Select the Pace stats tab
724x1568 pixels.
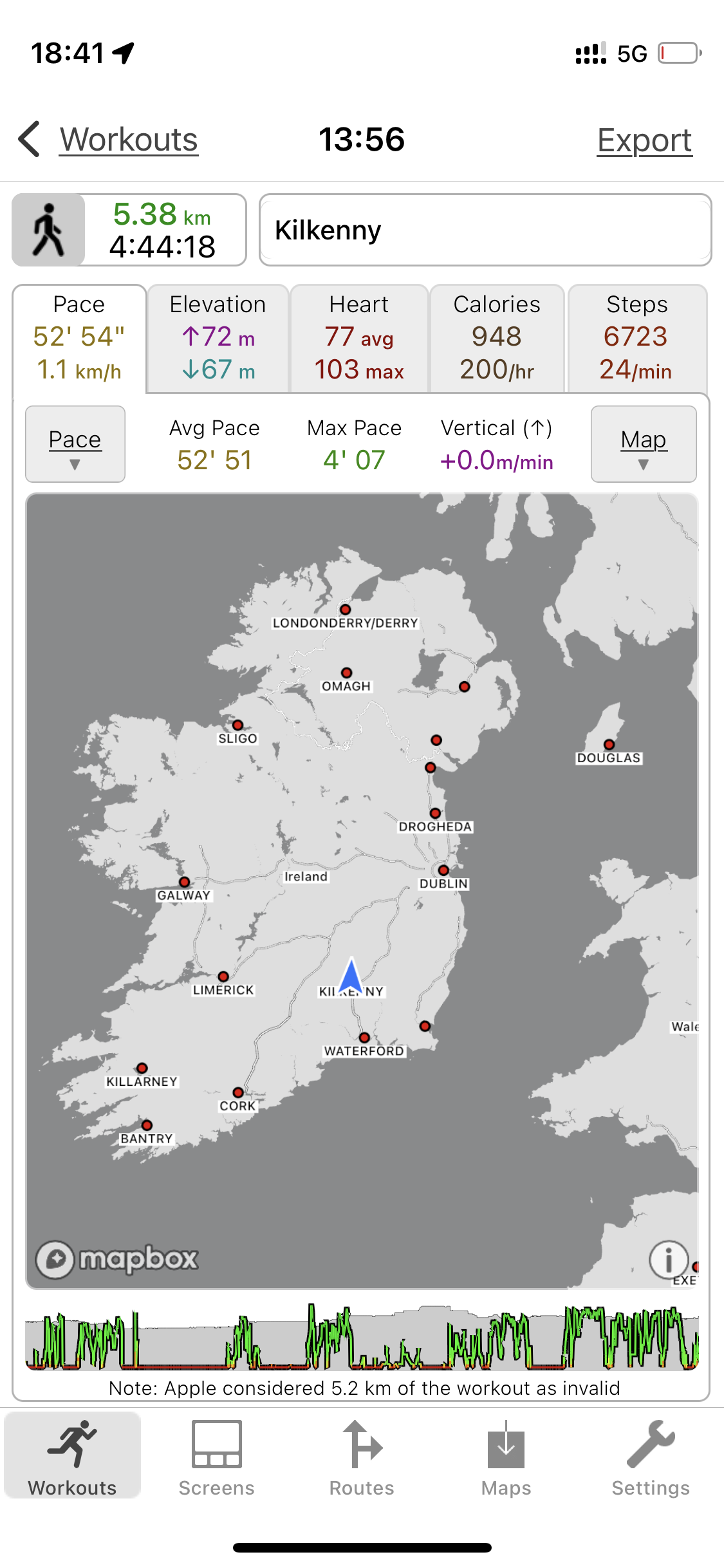pos(79,337)
